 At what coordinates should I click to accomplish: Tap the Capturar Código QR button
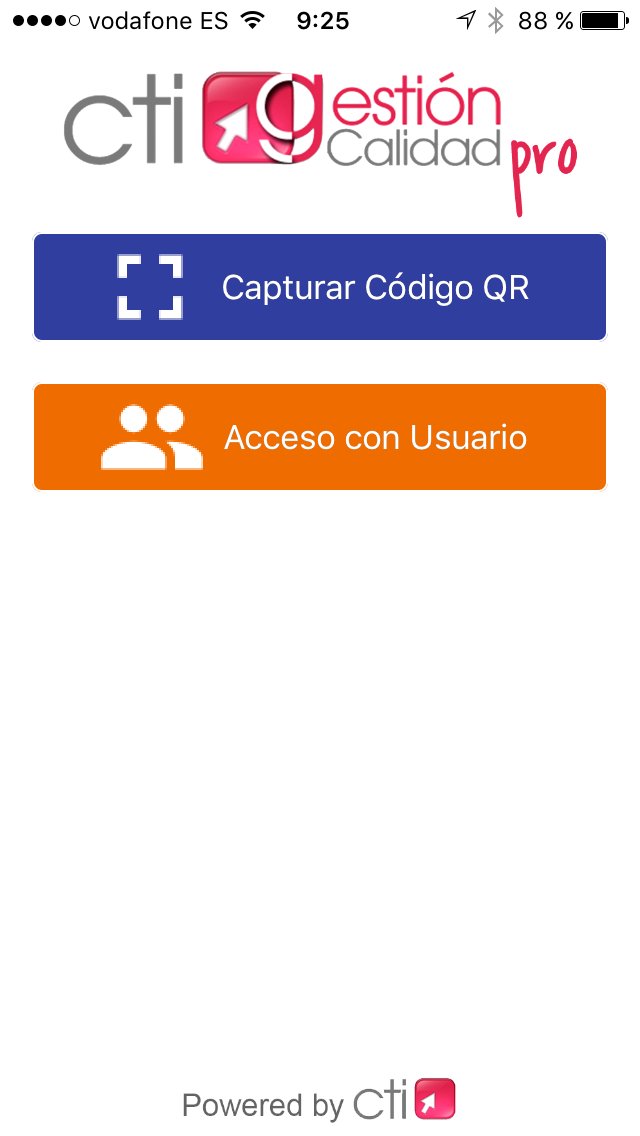[x=320, y=287]
